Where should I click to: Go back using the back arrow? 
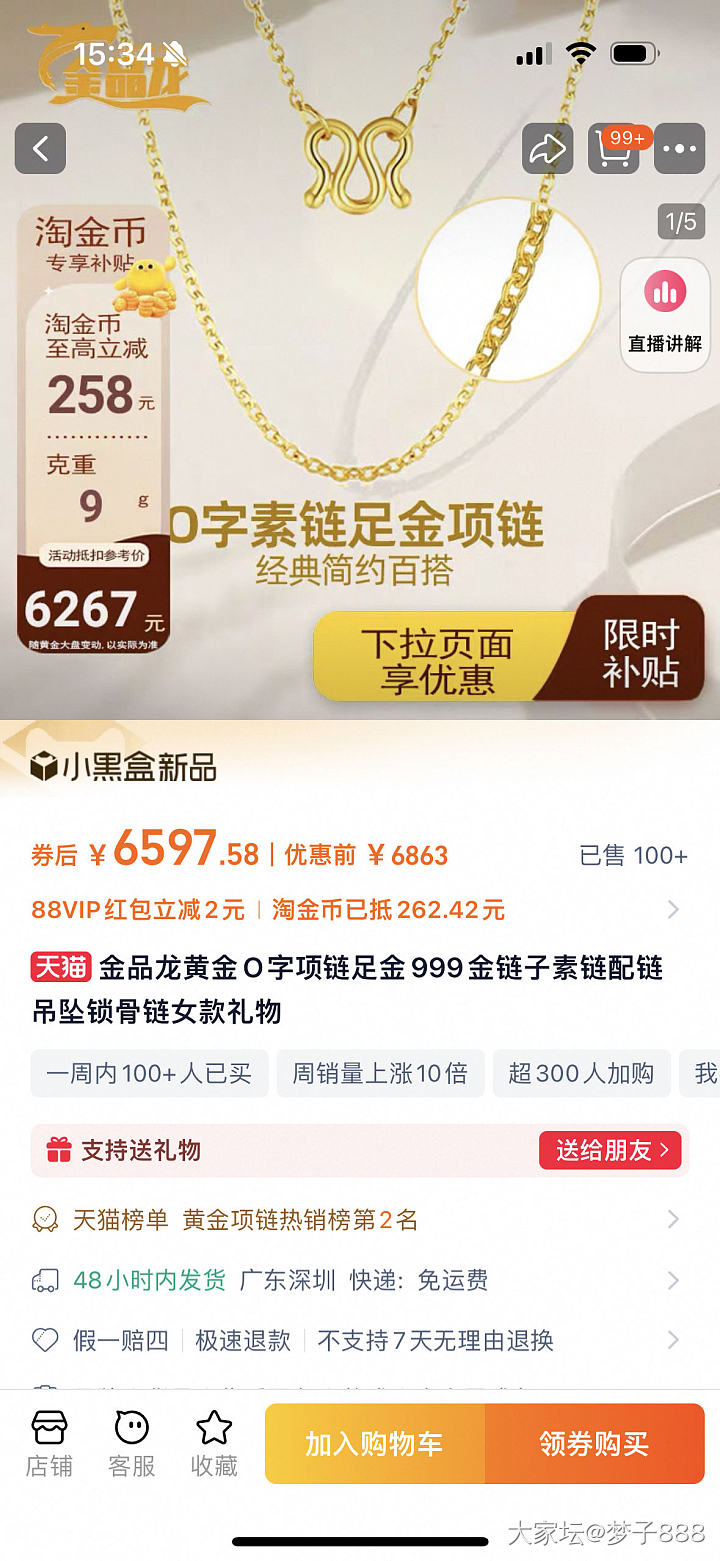[40, 149]
